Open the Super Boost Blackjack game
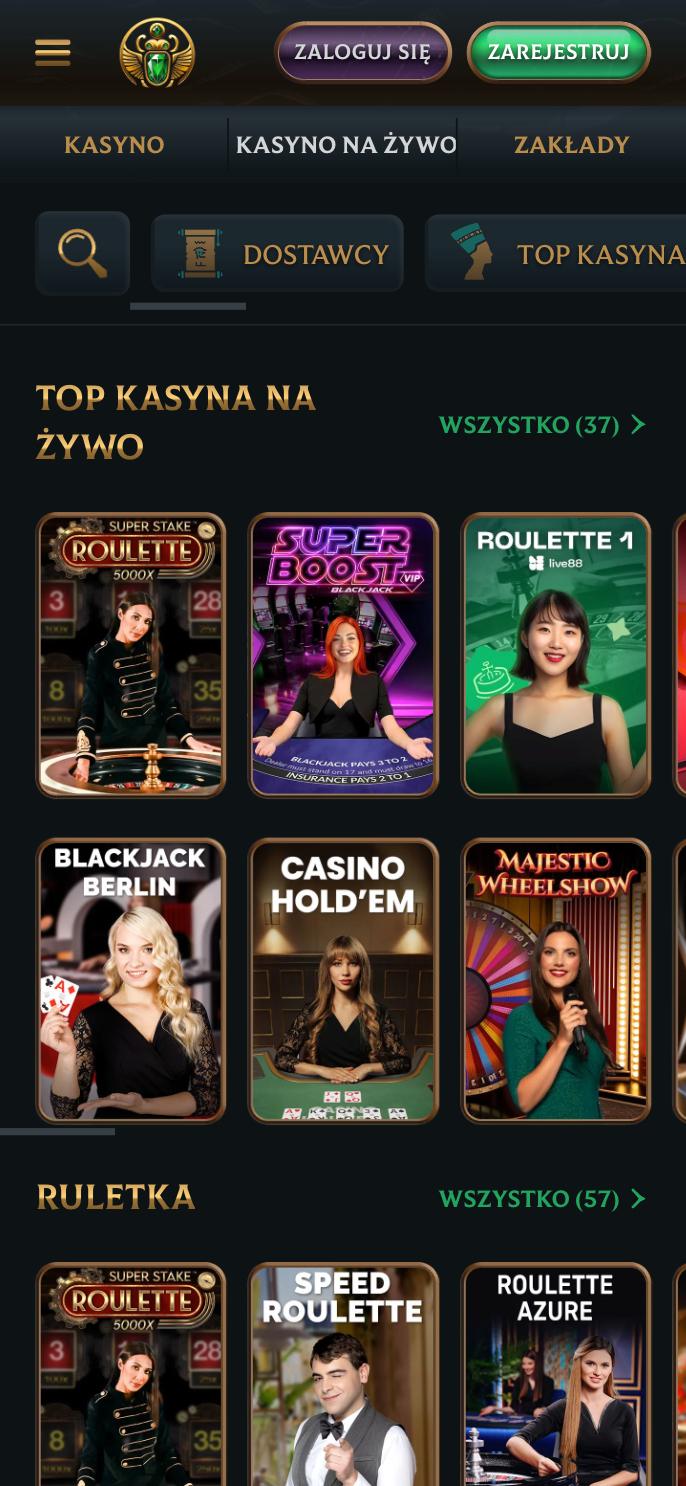The width and height of the screenshot is (686, 1486). [x=343, y=655]
